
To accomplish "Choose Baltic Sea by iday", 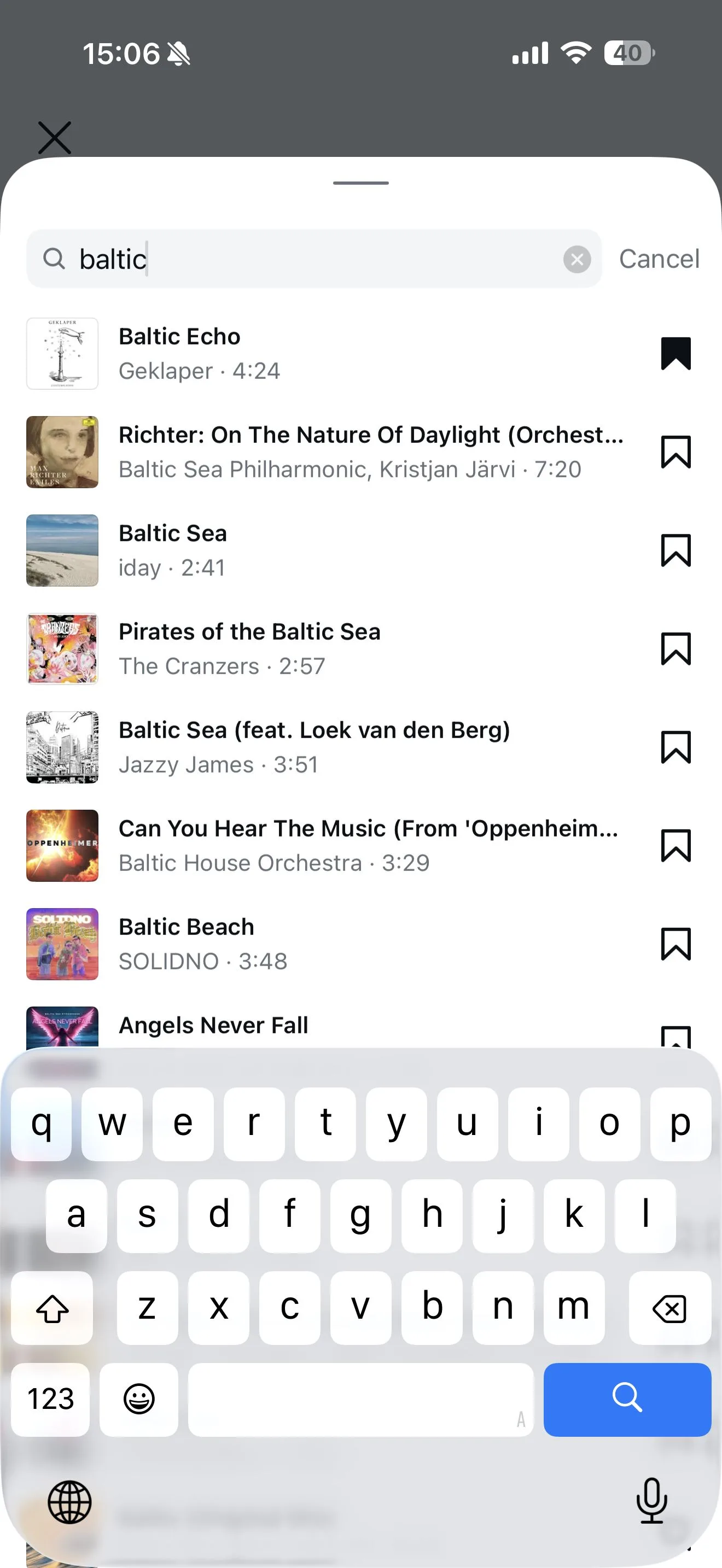I will [x=329, y=551].
